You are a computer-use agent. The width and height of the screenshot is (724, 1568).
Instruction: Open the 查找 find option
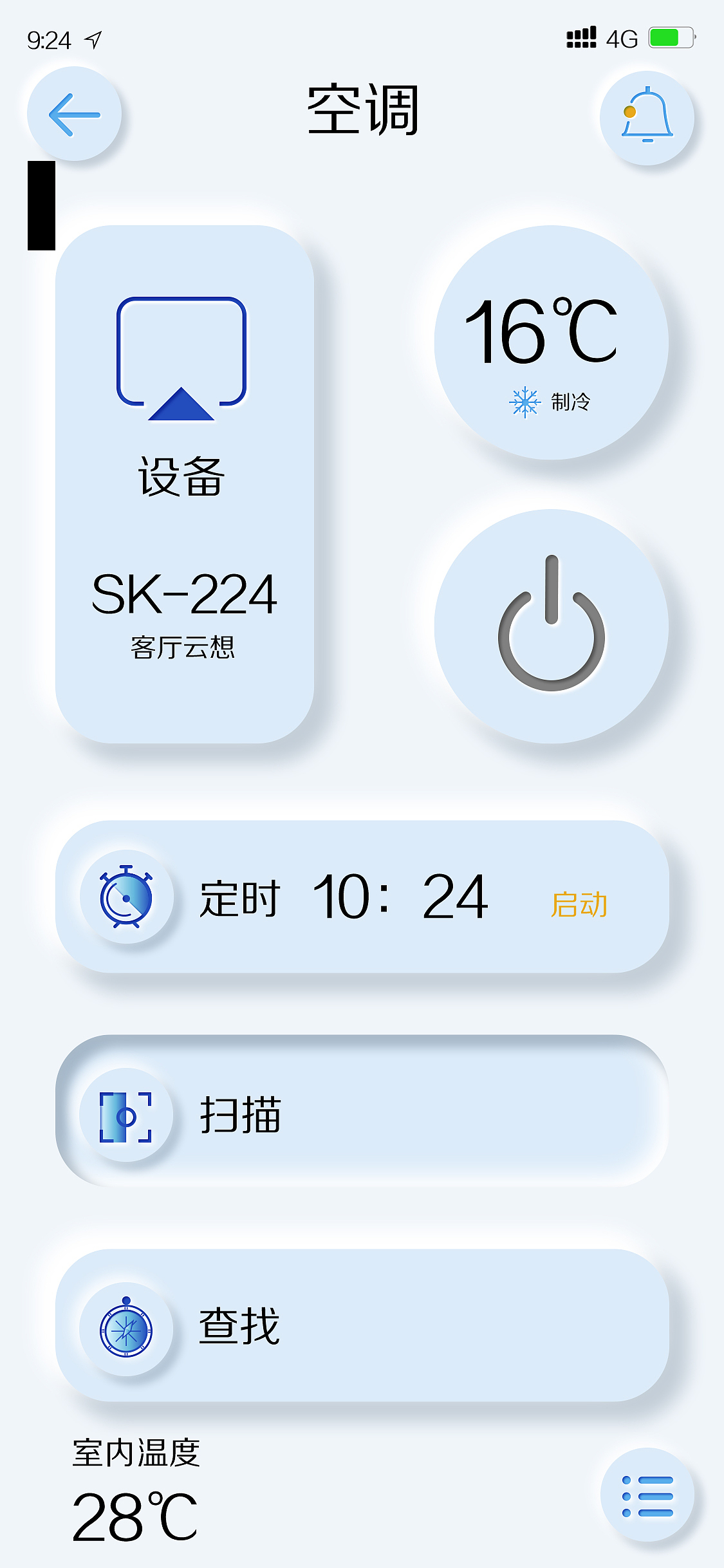click(x=362, y=1326)
